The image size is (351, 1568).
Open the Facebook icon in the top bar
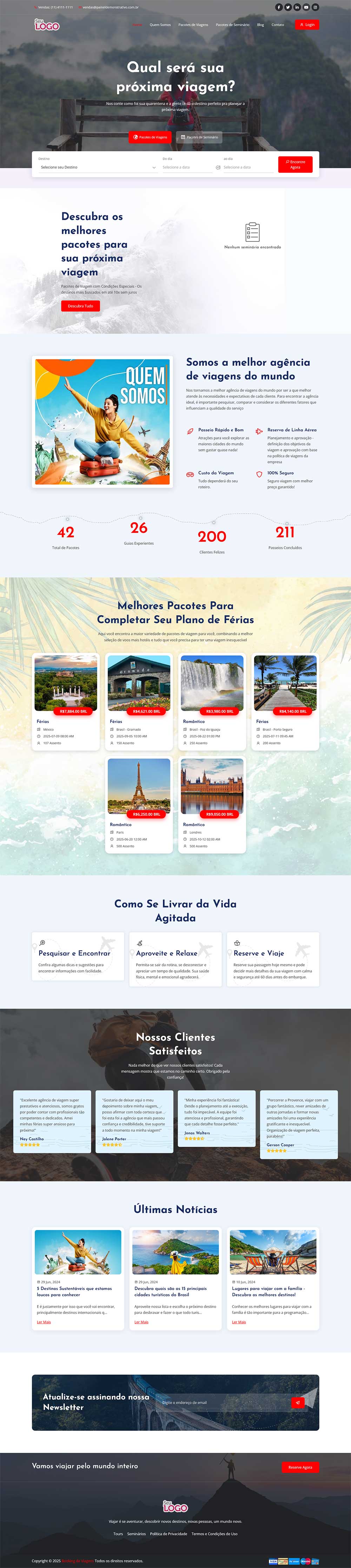click(x=279, y=7)
